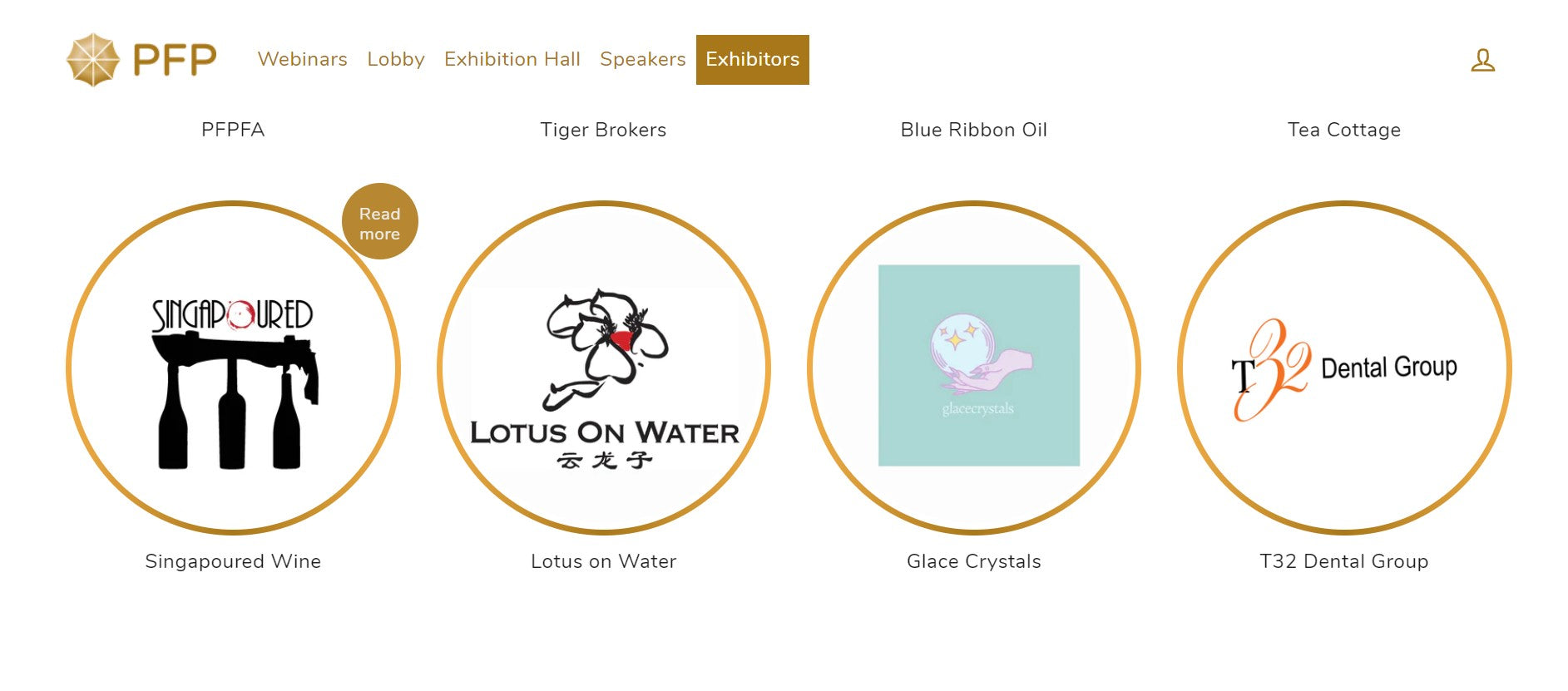Viewport: 1568px width, 691px height.
Task: Open the PFPFA exhibitor link
Action: point(233,130)
